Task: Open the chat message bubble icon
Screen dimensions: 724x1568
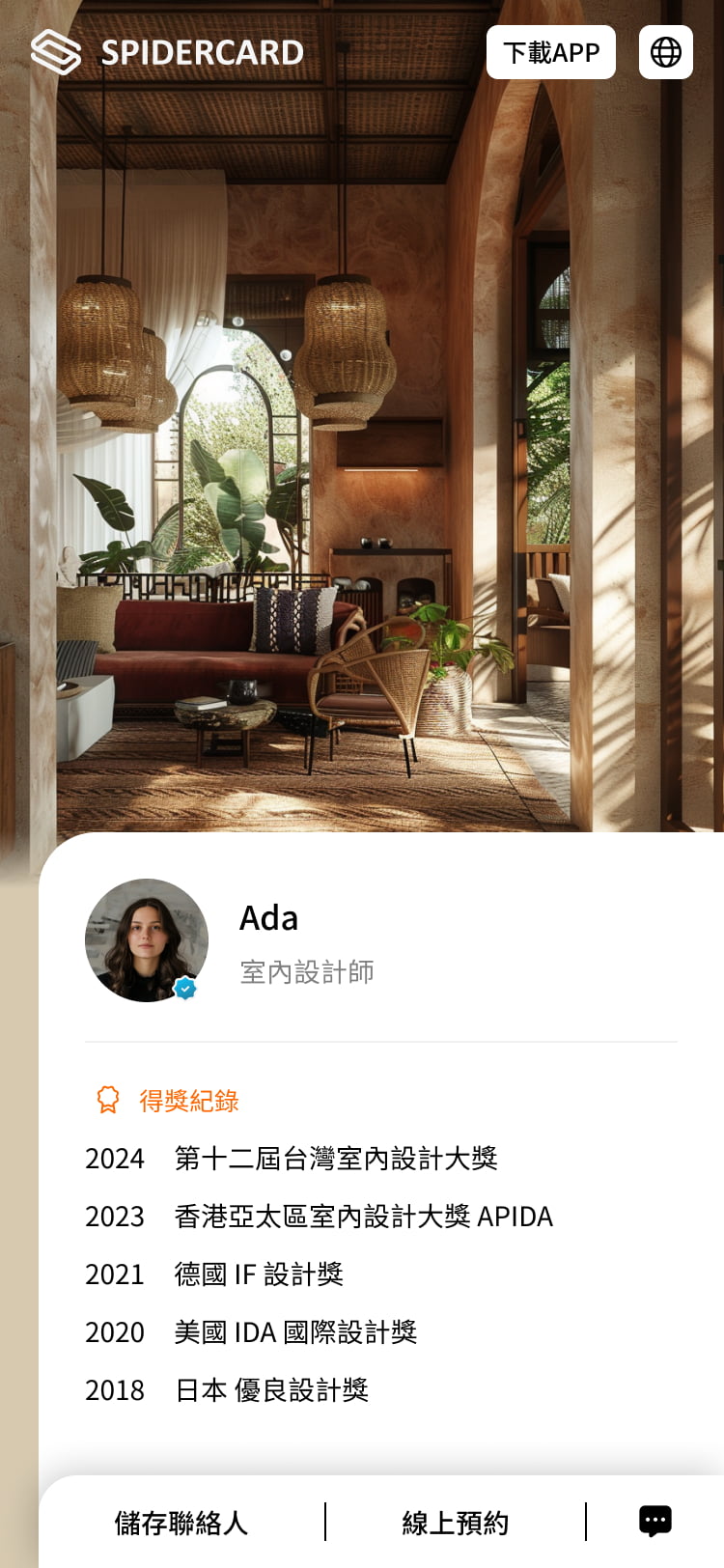Action: point(655,1521)
